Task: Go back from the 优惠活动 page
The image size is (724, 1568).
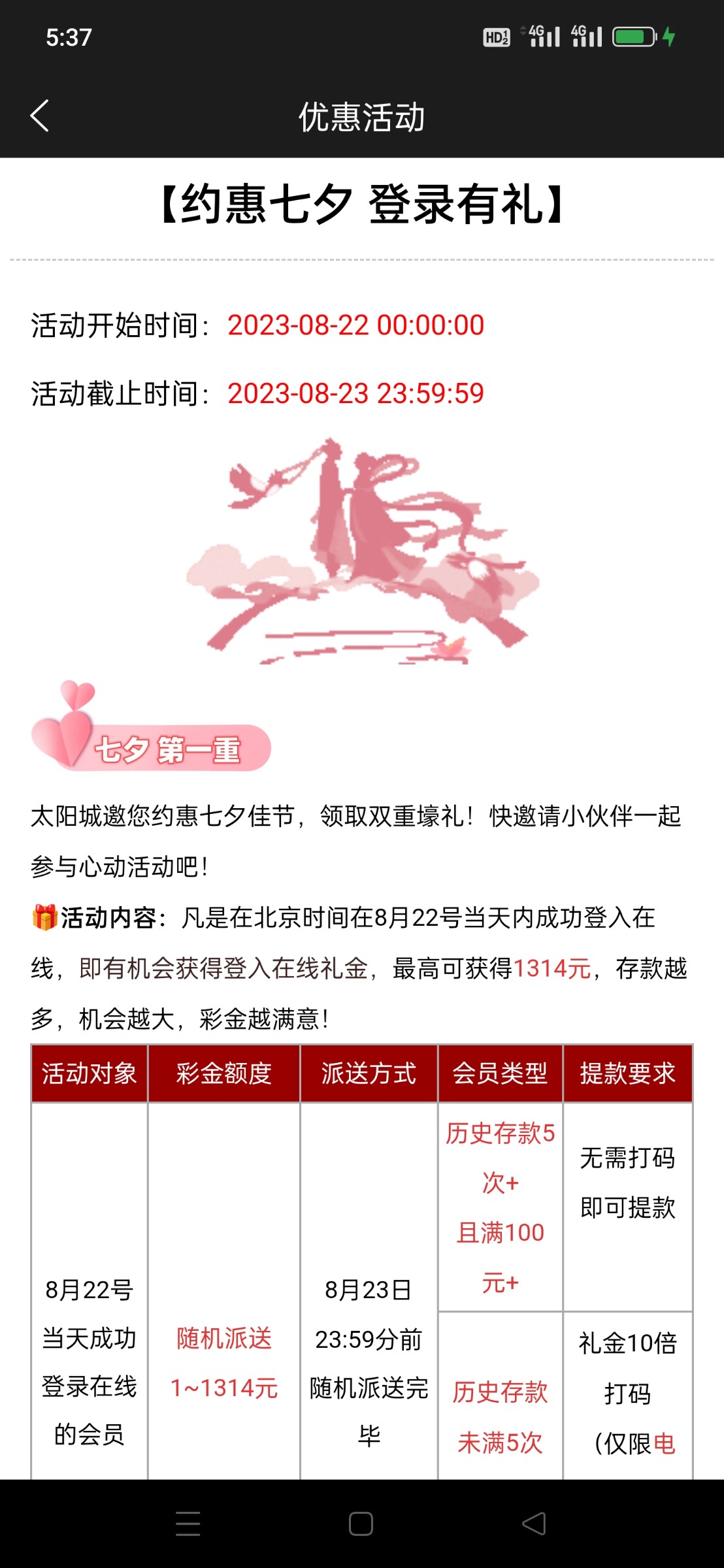Action: 40,116
